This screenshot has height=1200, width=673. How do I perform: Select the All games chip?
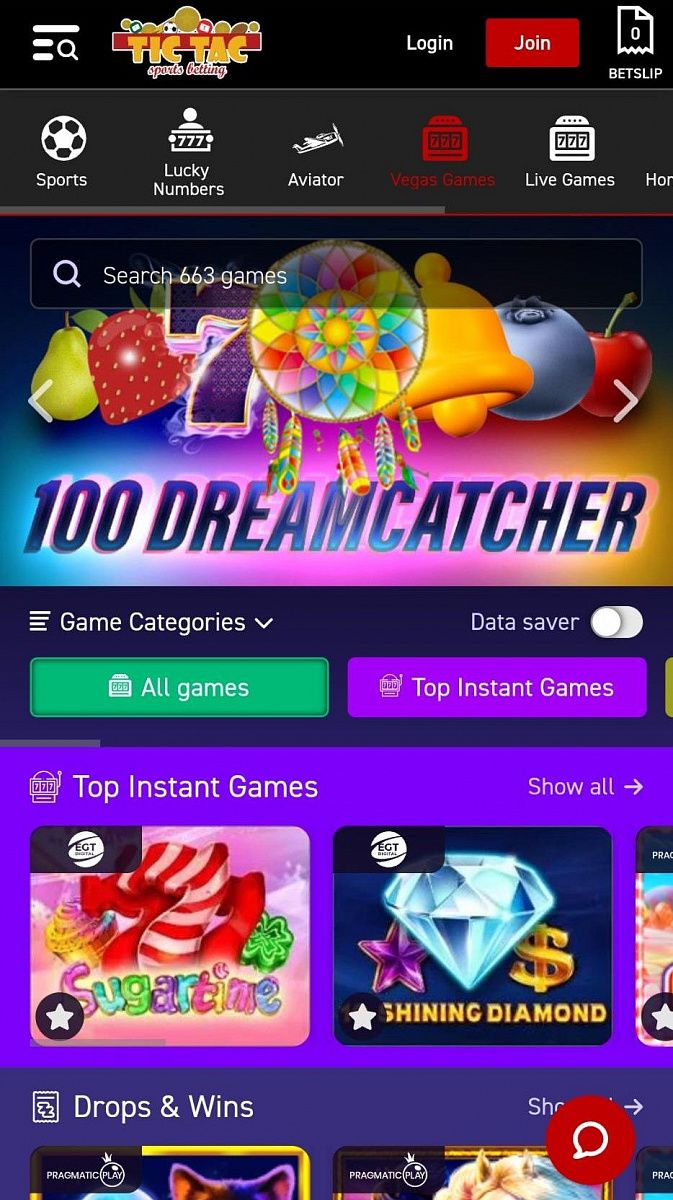[179, 687]
